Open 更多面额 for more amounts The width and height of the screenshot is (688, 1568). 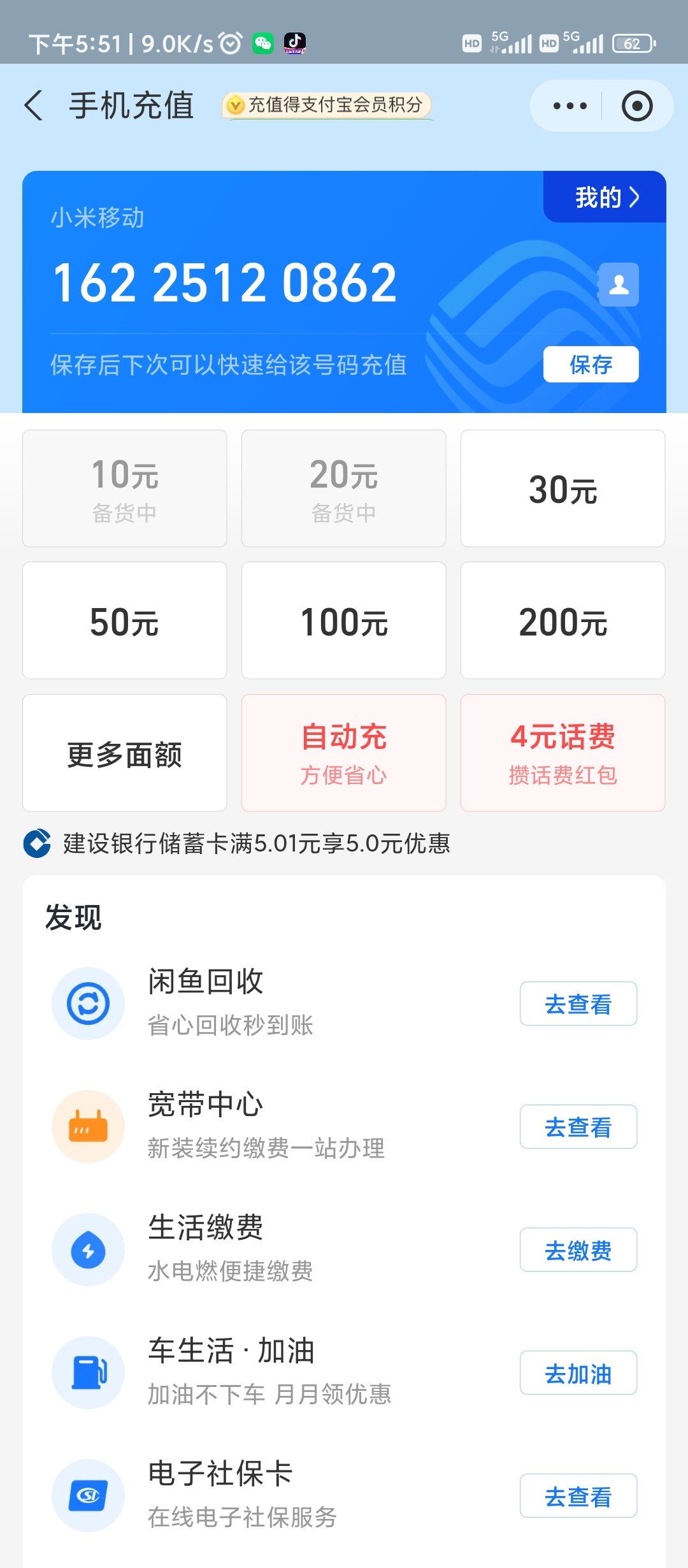(124, 753)
